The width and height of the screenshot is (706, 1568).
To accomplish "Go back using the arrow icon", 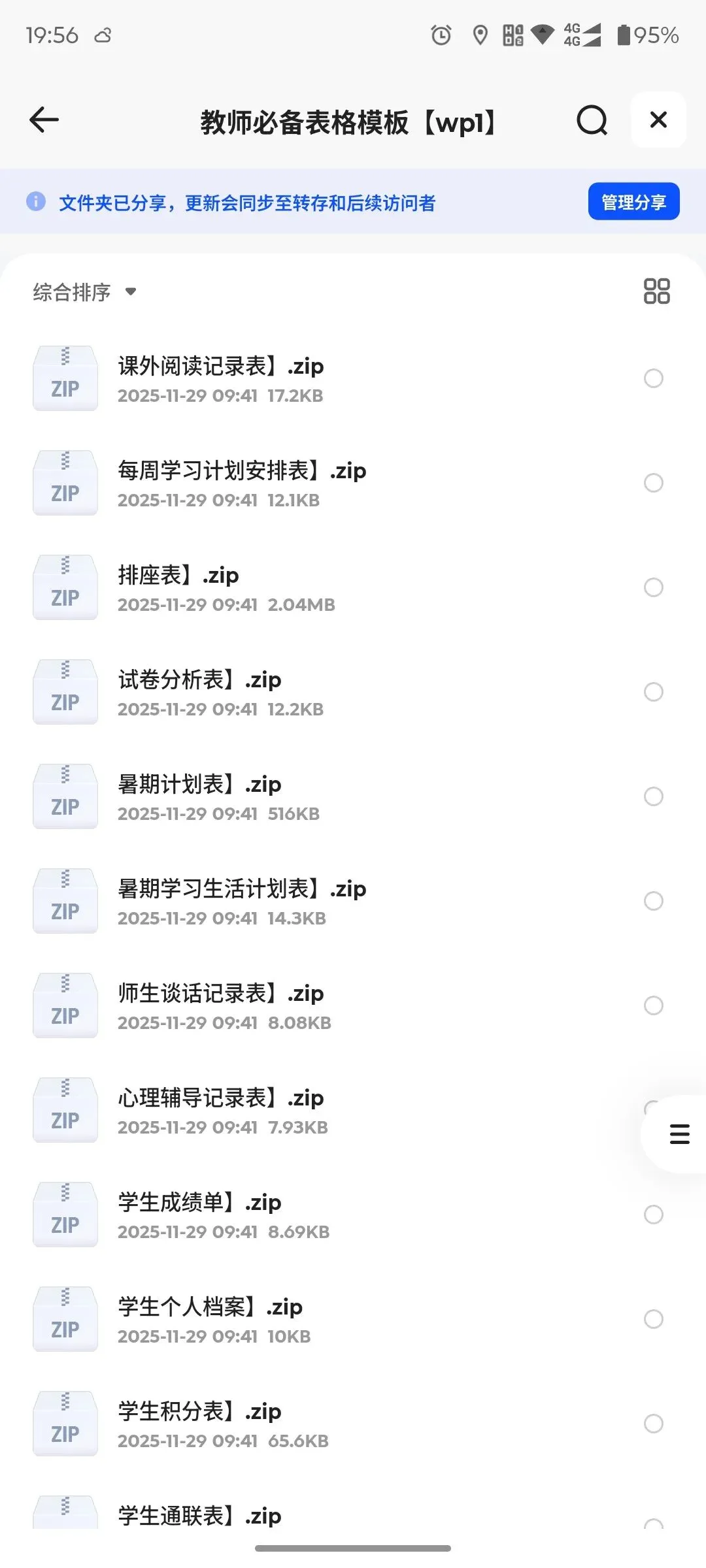I will [x=44, y=120].
